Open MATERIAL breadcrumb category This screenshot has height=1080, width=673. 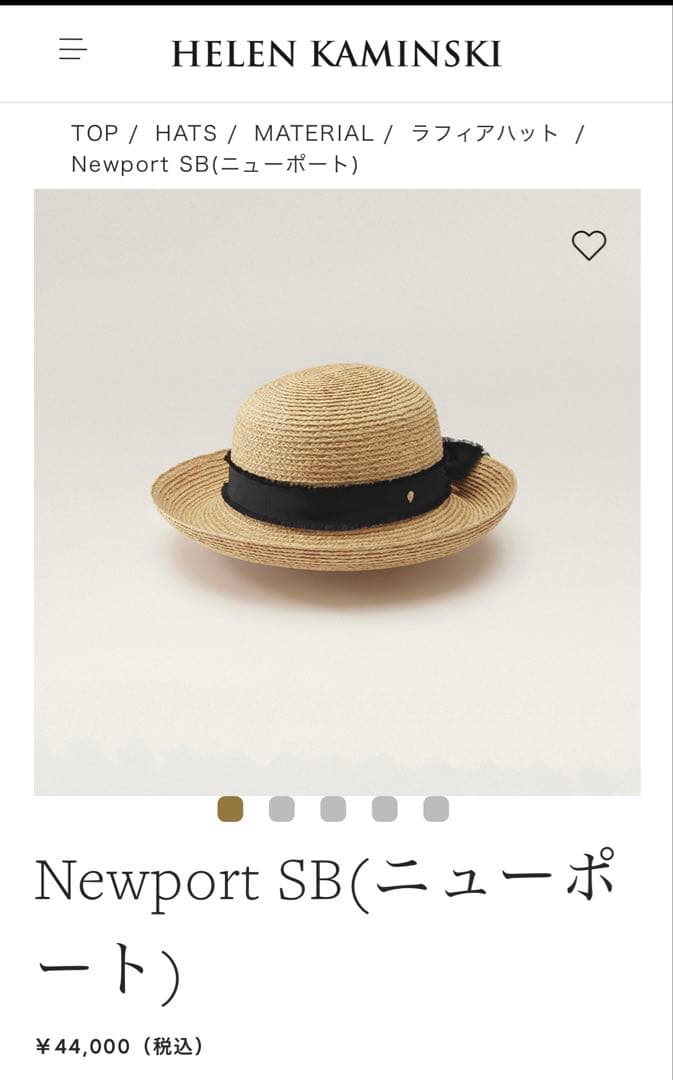coord(313,133)
